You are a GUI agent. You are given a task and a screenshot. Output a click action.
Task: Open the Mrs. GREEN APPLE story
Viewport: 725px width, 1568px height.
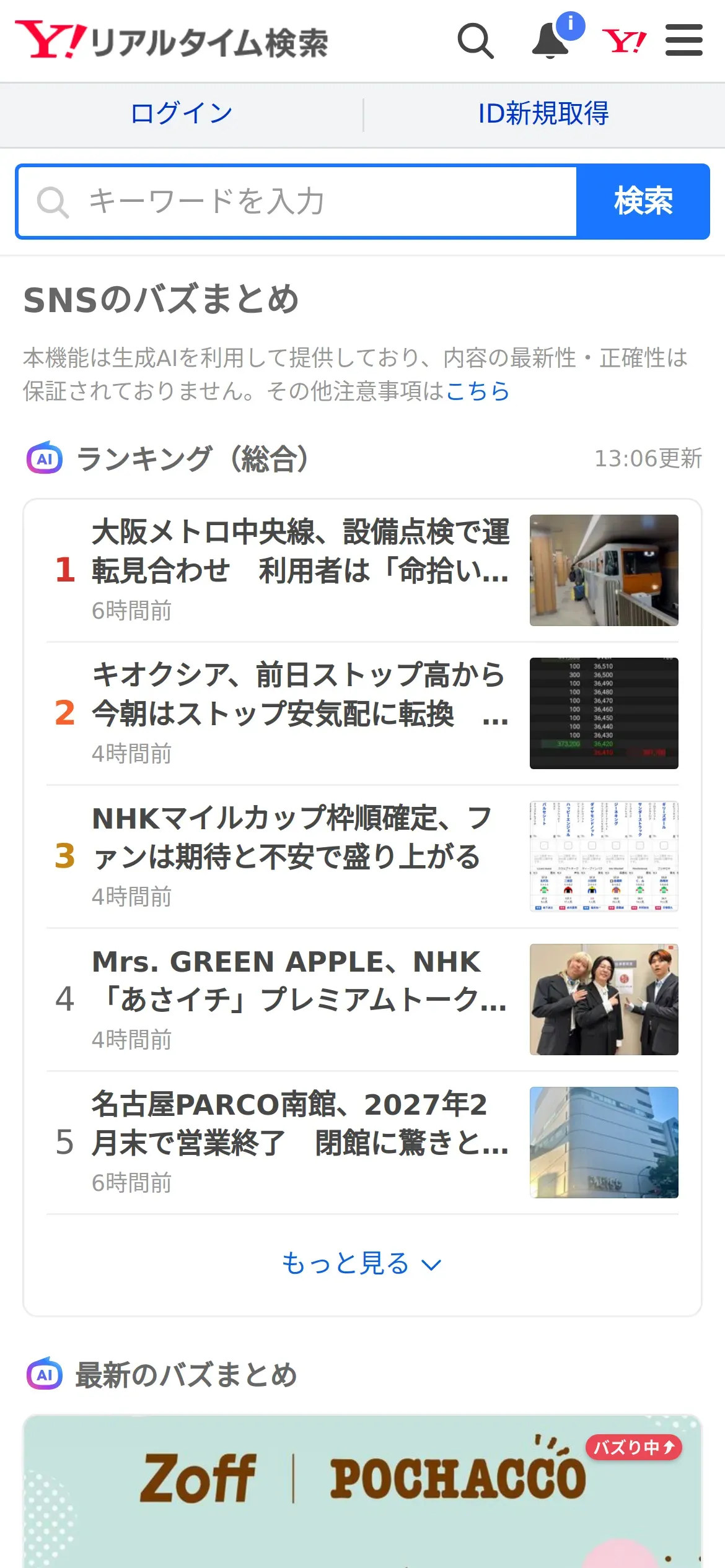click(362, 999)
